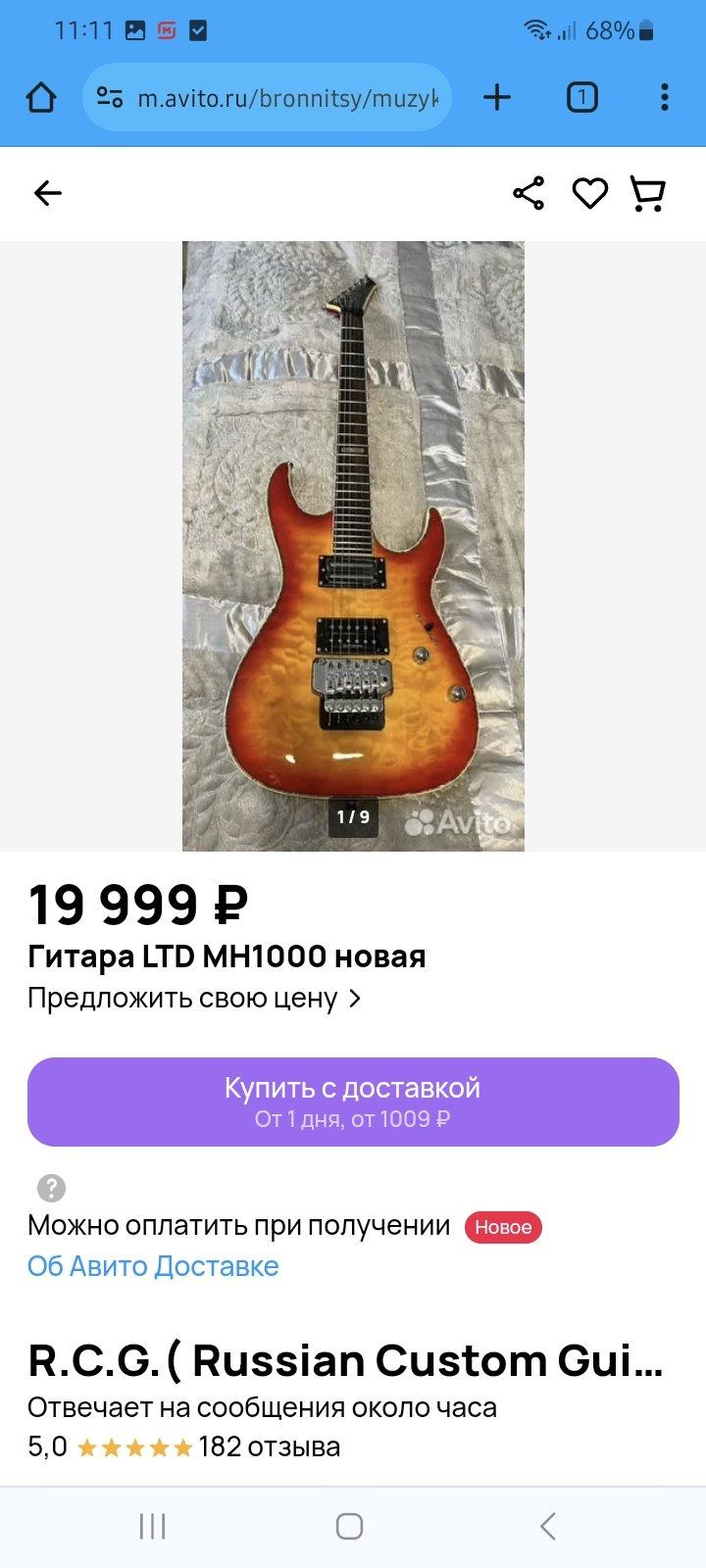Screen dimensions: 706x1568
Task: Open a new browser tab
Action: click(x=497, y=97)
